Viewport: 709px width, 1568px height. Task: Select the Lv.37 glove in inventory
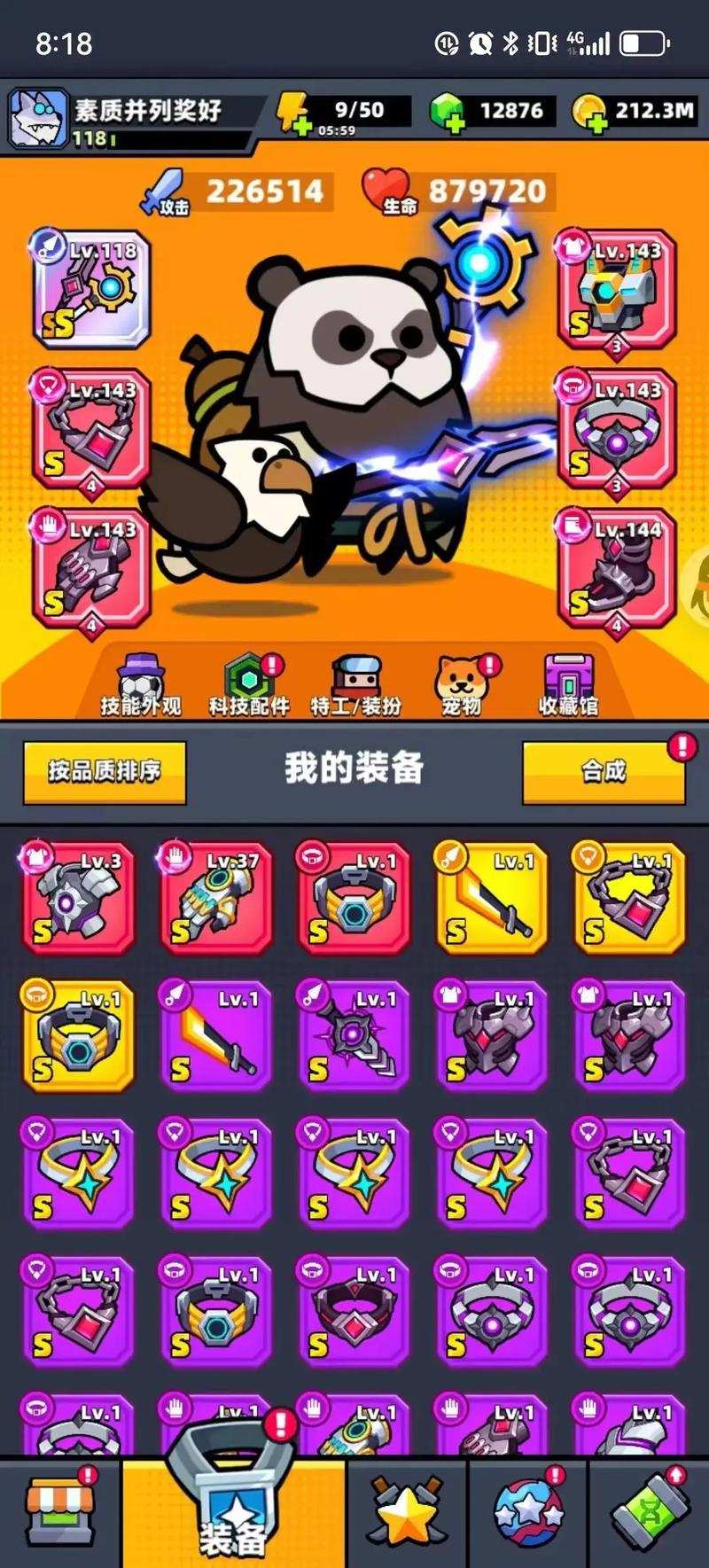[x=215, y=898]
